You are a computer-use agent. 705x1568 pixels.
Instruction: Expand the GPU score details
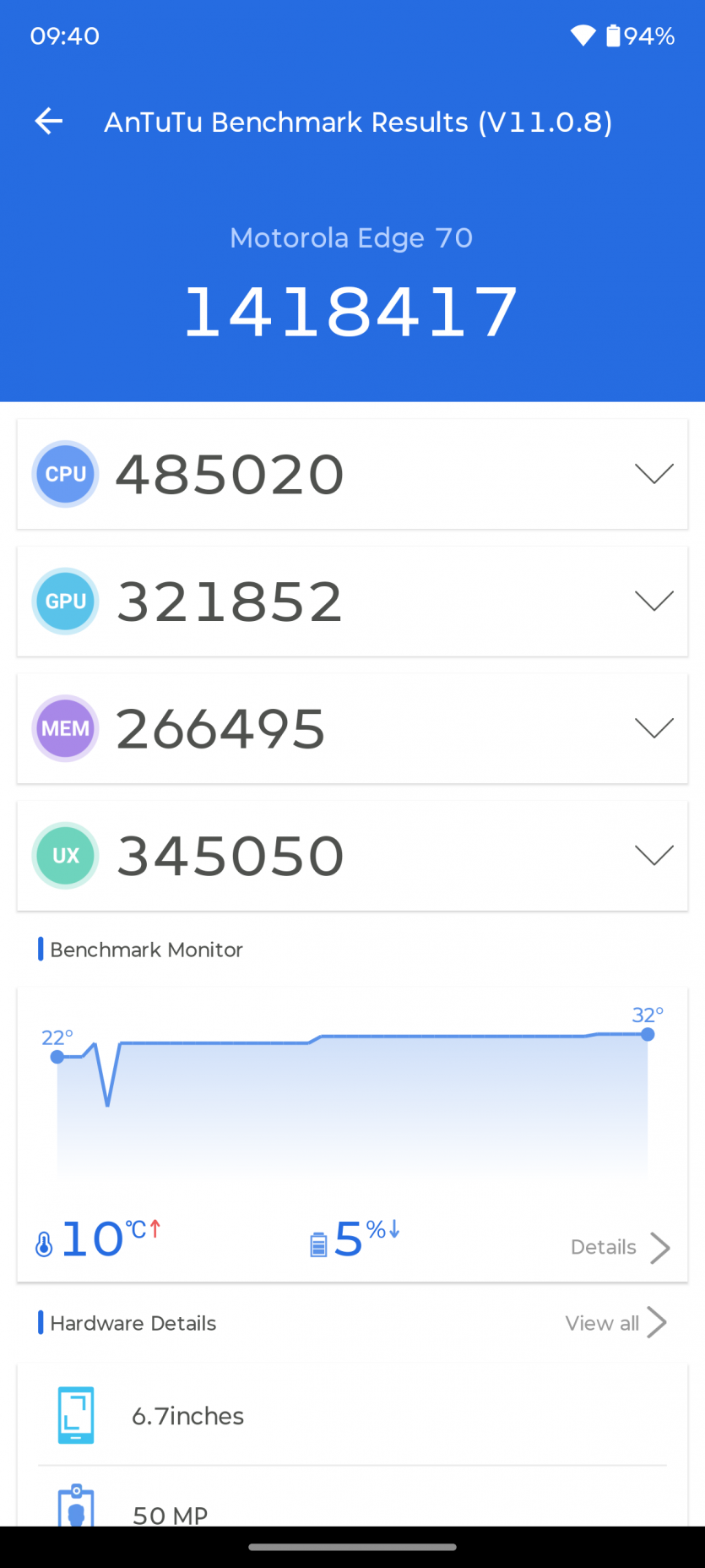pyautogui.click(x=653, y=601)
